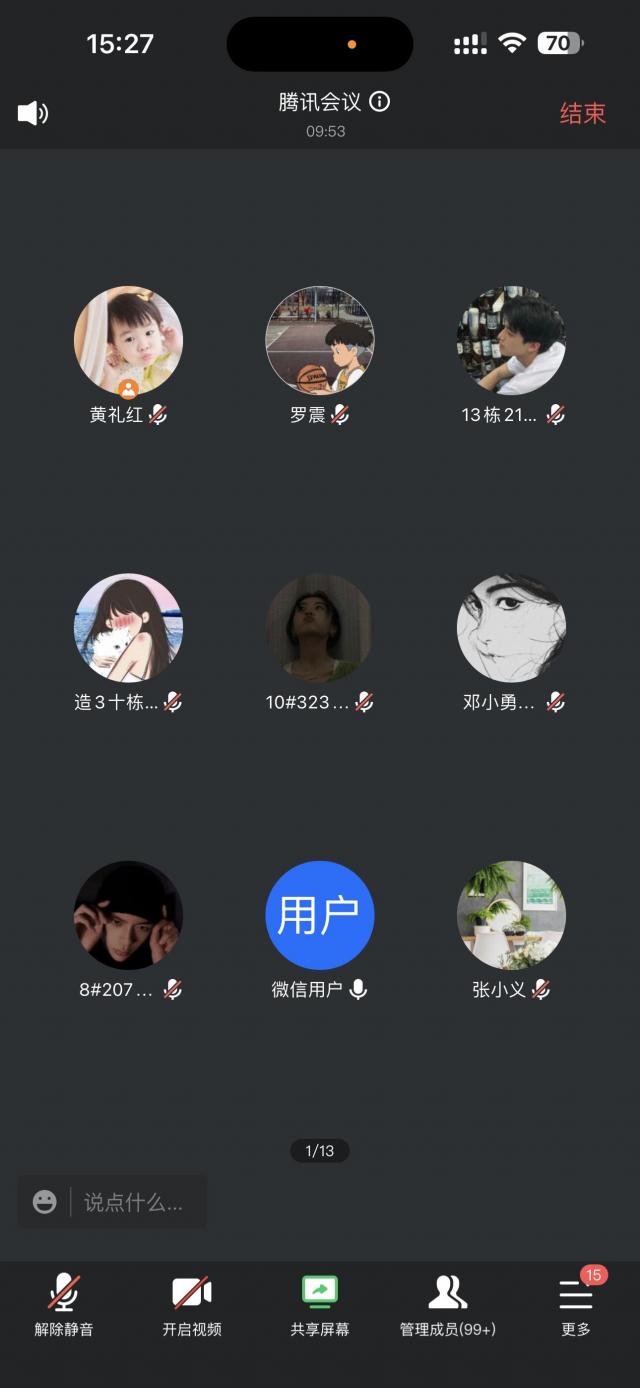Turn on camera with 开启视频
Screen dimensions: 640x1388
(192, 1305)
